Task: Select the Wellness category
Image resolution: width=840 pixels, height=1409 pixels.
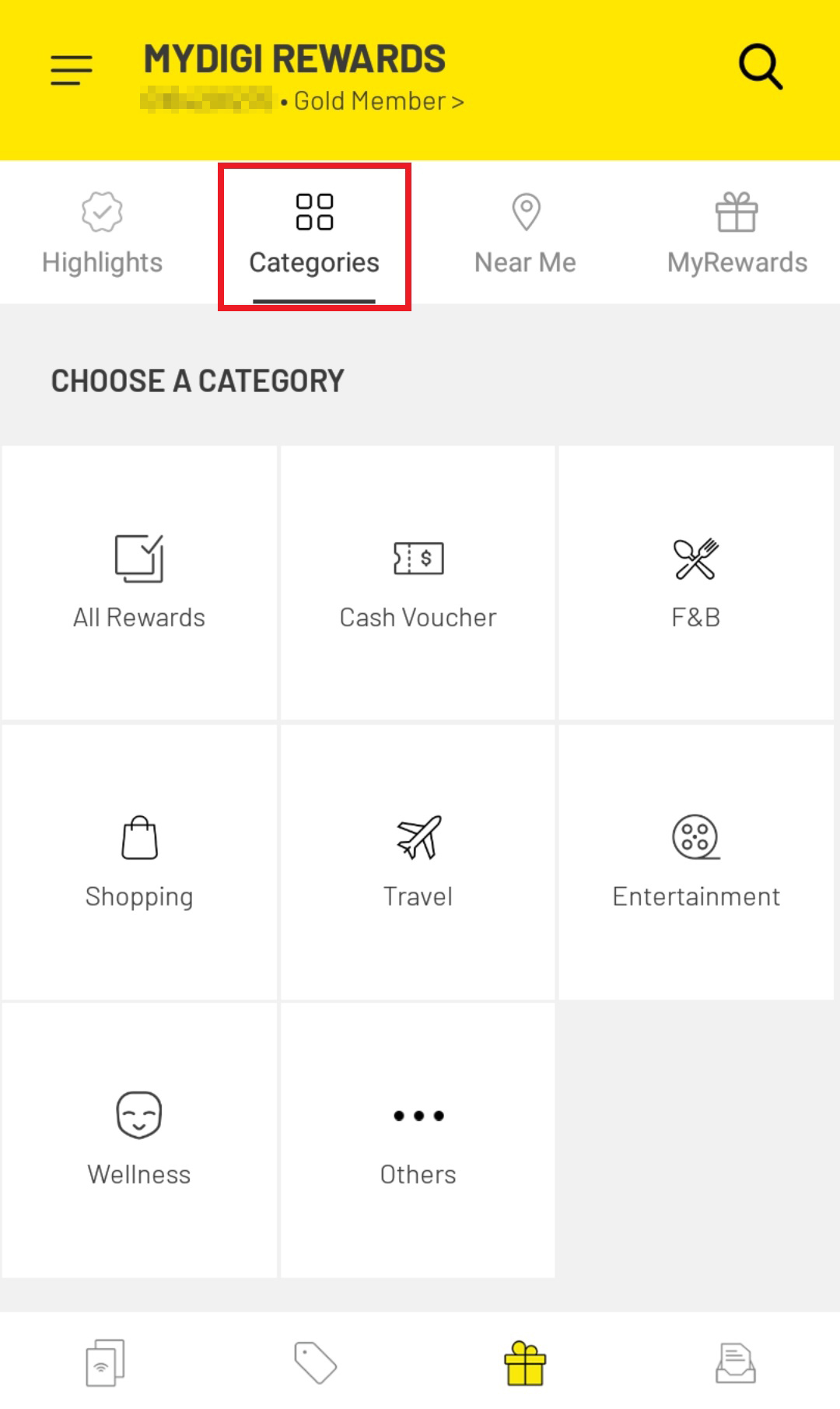Action: click(x=139, y=1140)
